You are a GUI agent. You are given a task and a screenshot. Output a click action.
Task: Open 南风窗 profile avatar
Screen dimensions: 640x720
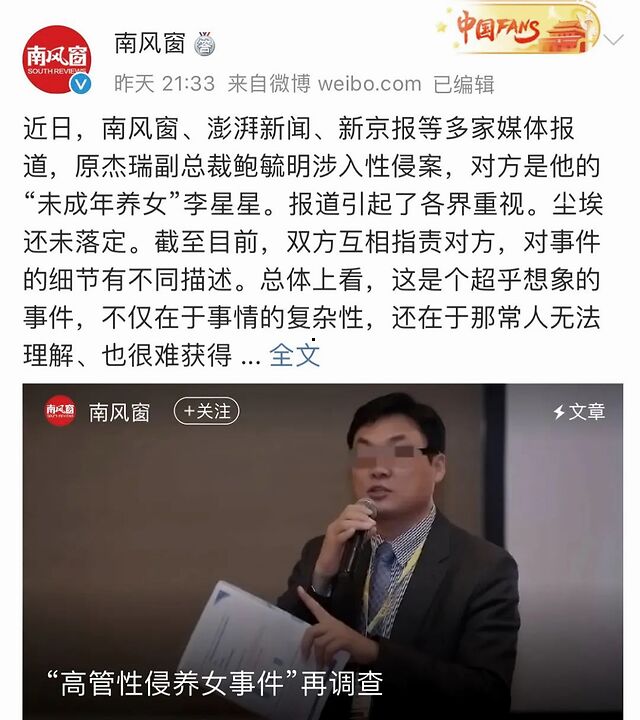[57, 60]
